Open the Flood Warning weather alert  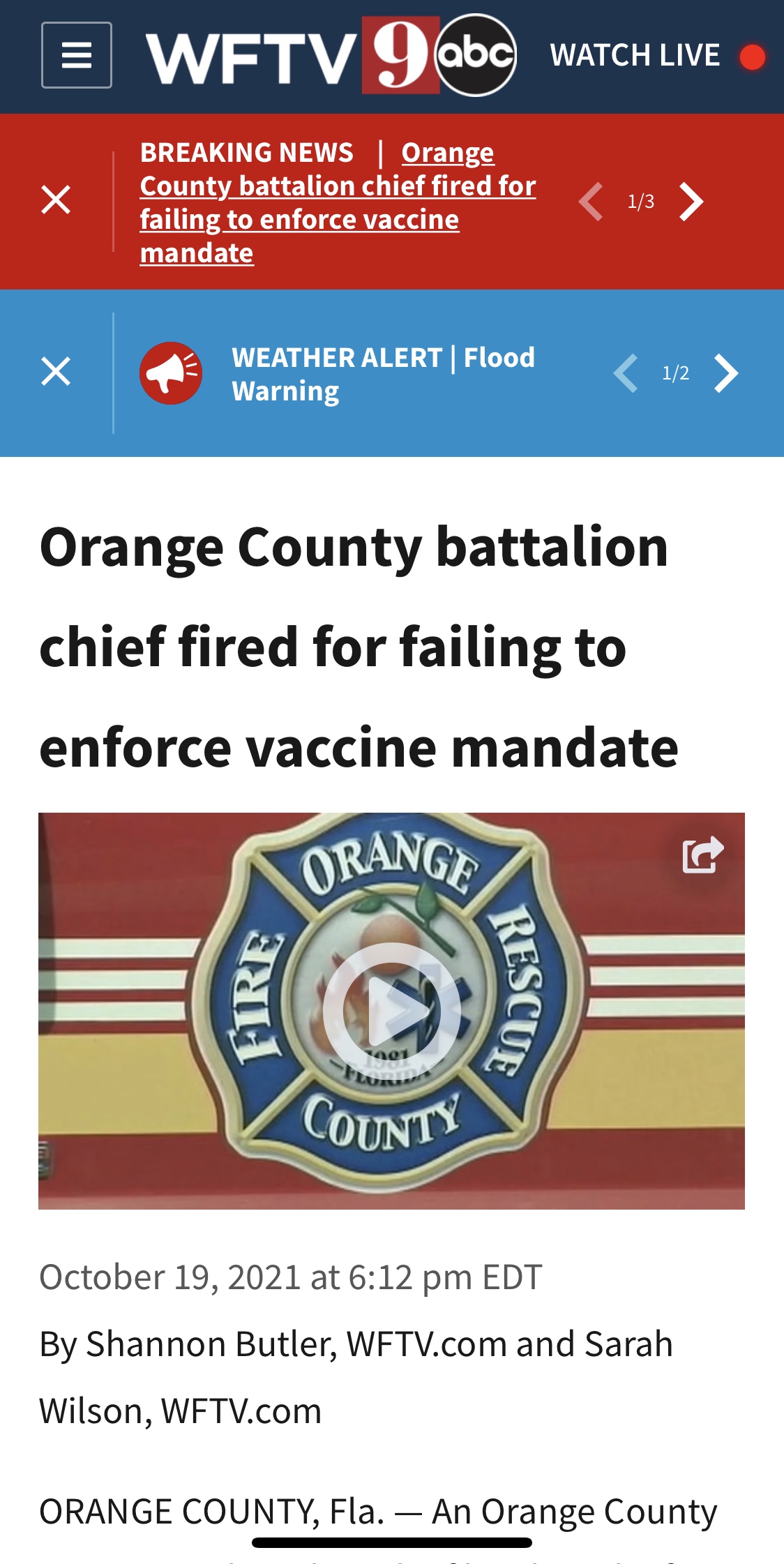[x=383, y=374]
